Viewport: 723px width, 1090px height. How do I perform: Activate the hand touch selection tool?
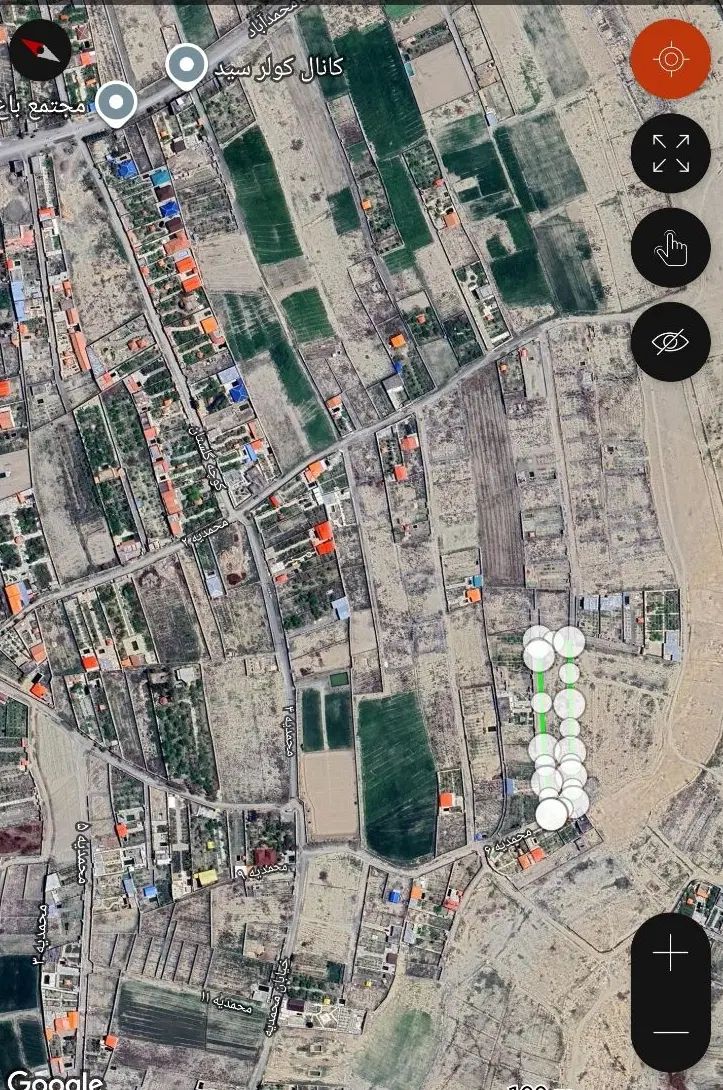[x=670, y=248]
